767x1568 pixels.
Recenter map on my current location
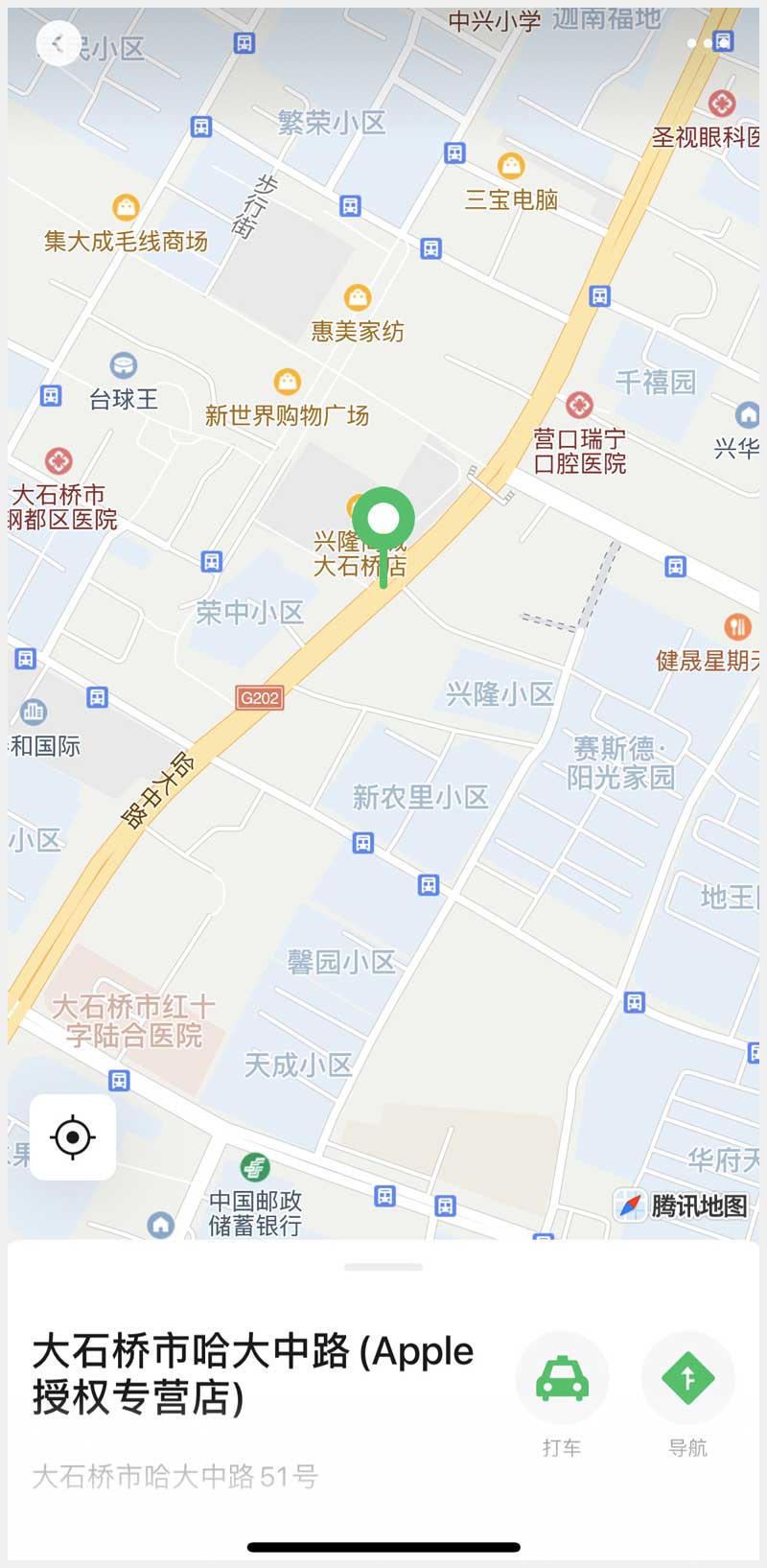coord(73,1137)
